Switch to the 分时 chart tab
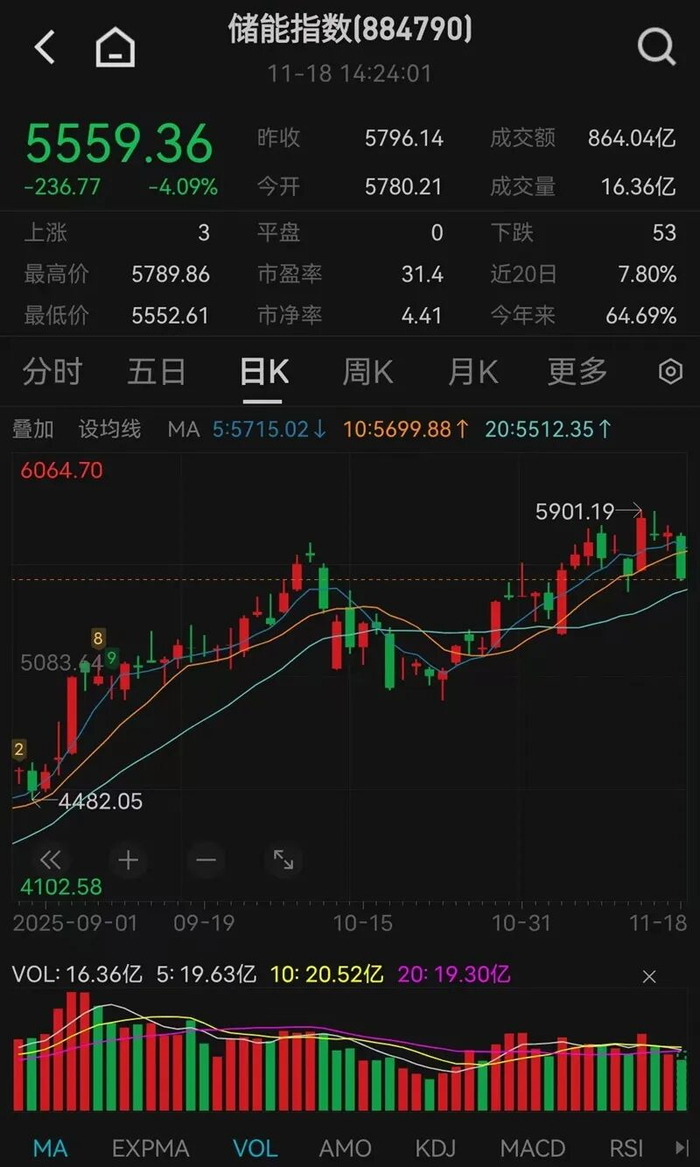700x1167 pixels. (51, 372)
